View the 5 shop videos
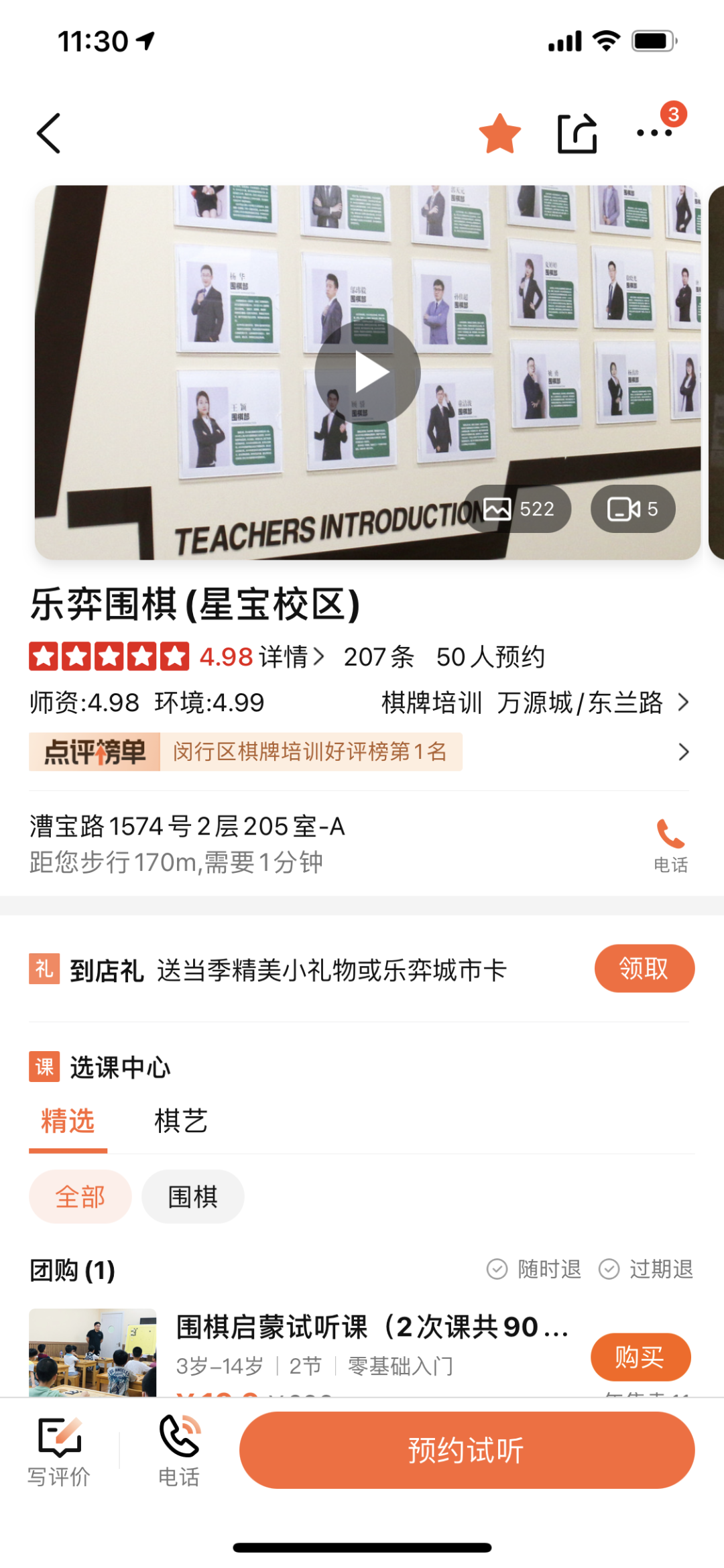The height and width of the screenshot is (1568, 724). pyautogui.click(x=632, y=509)
